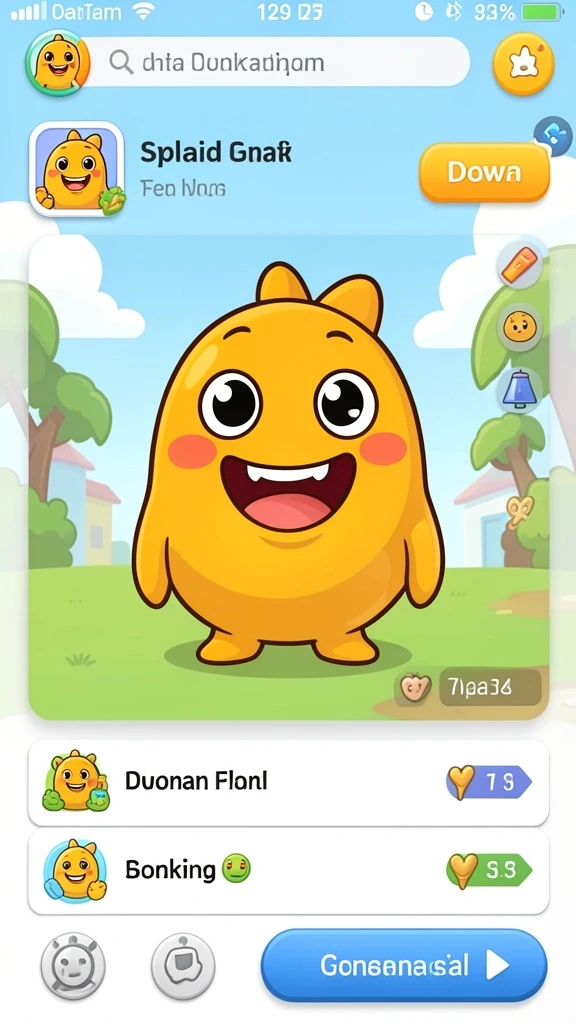This screenshot has width=576, height=1024.
Task: Open the round orange star button
Action: pos(523,64)
